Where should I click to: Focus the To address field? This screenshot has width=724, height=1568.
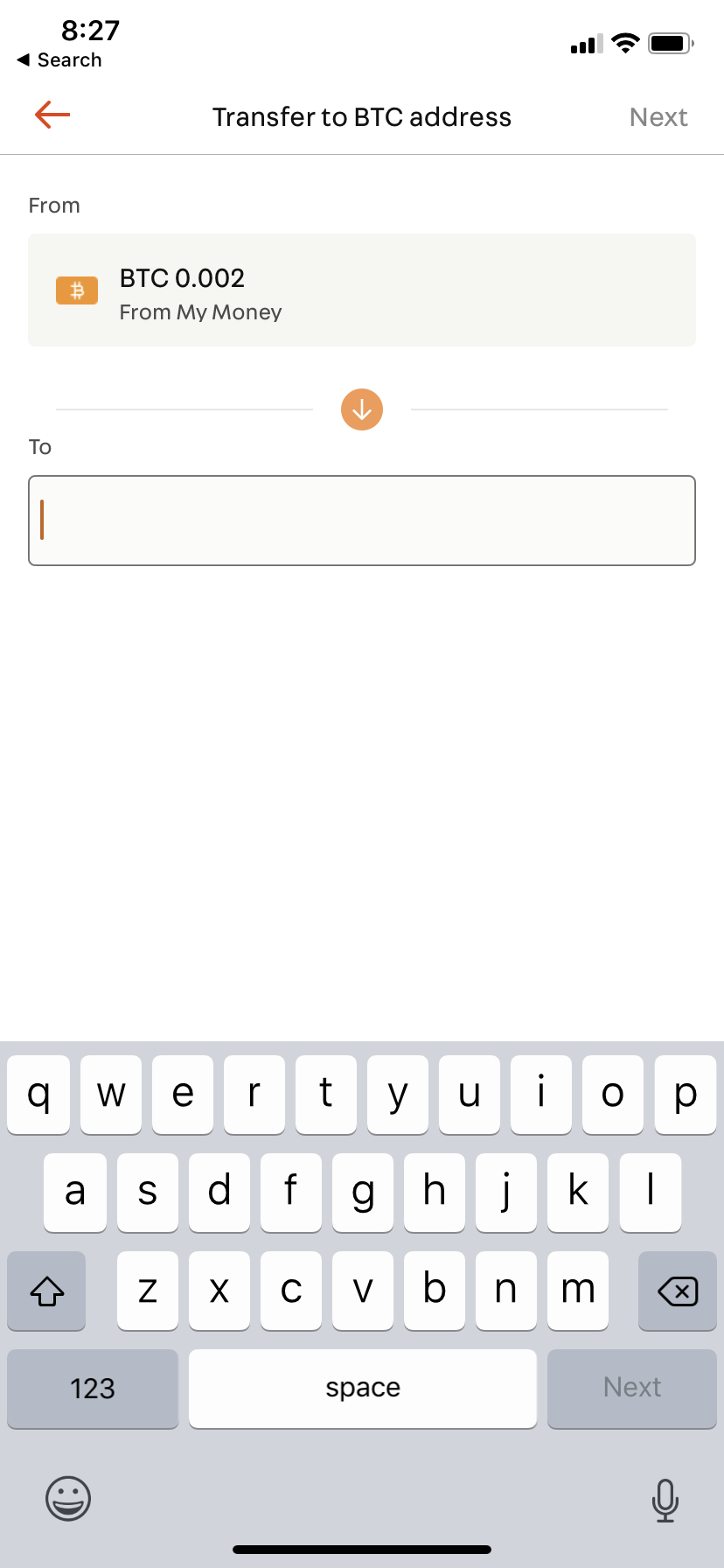[362, 521]
